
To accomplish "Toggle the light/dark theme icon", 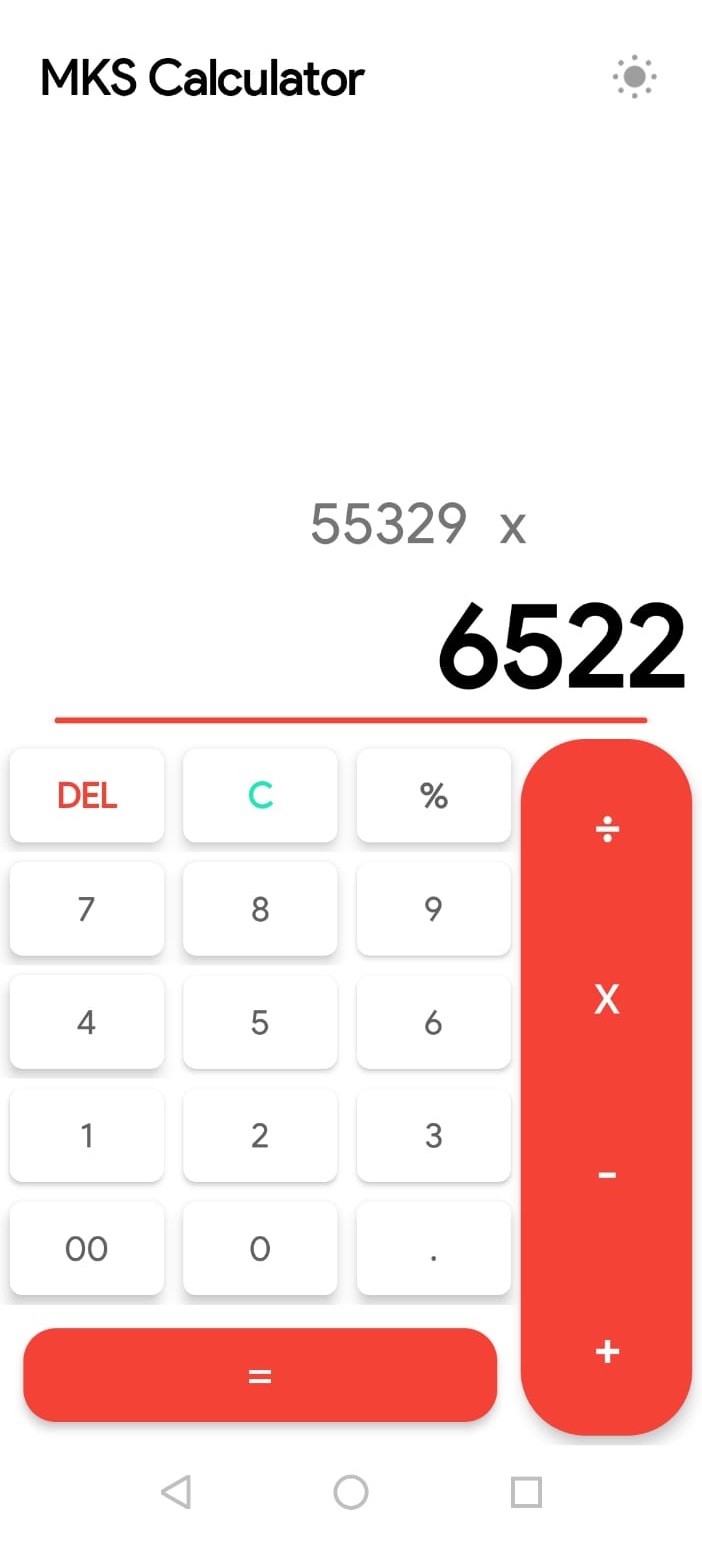I will coord(634,77).
